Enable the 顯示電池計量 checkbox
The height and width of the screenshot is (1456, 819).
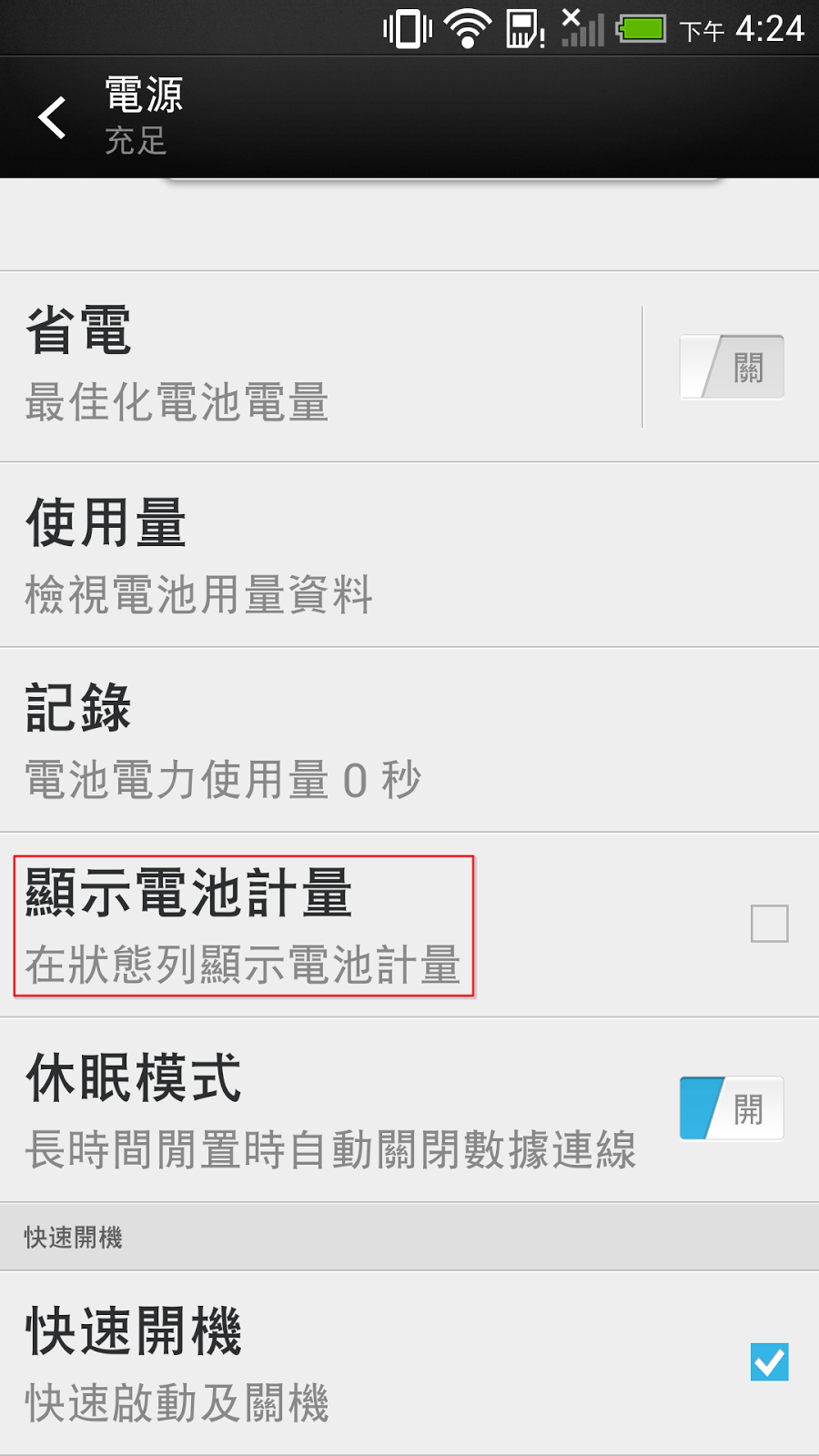point(769,924)
